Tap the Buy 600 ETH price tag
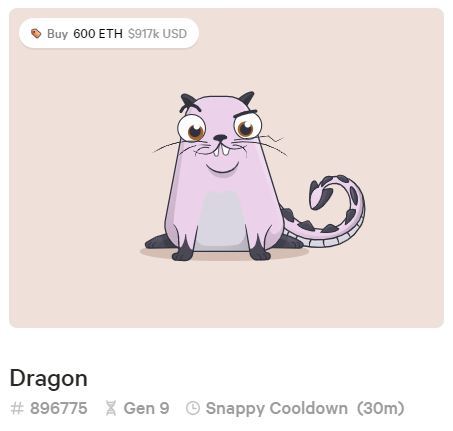 coord(109,33)
